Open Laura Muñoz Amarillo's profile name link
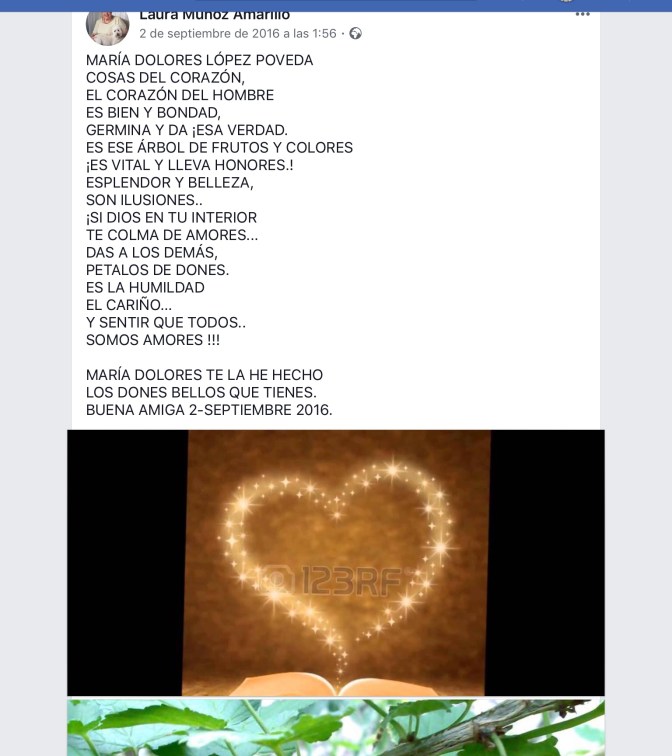Image resolution: width=672 pixels, height=756 pixels. tap(214, 15)
